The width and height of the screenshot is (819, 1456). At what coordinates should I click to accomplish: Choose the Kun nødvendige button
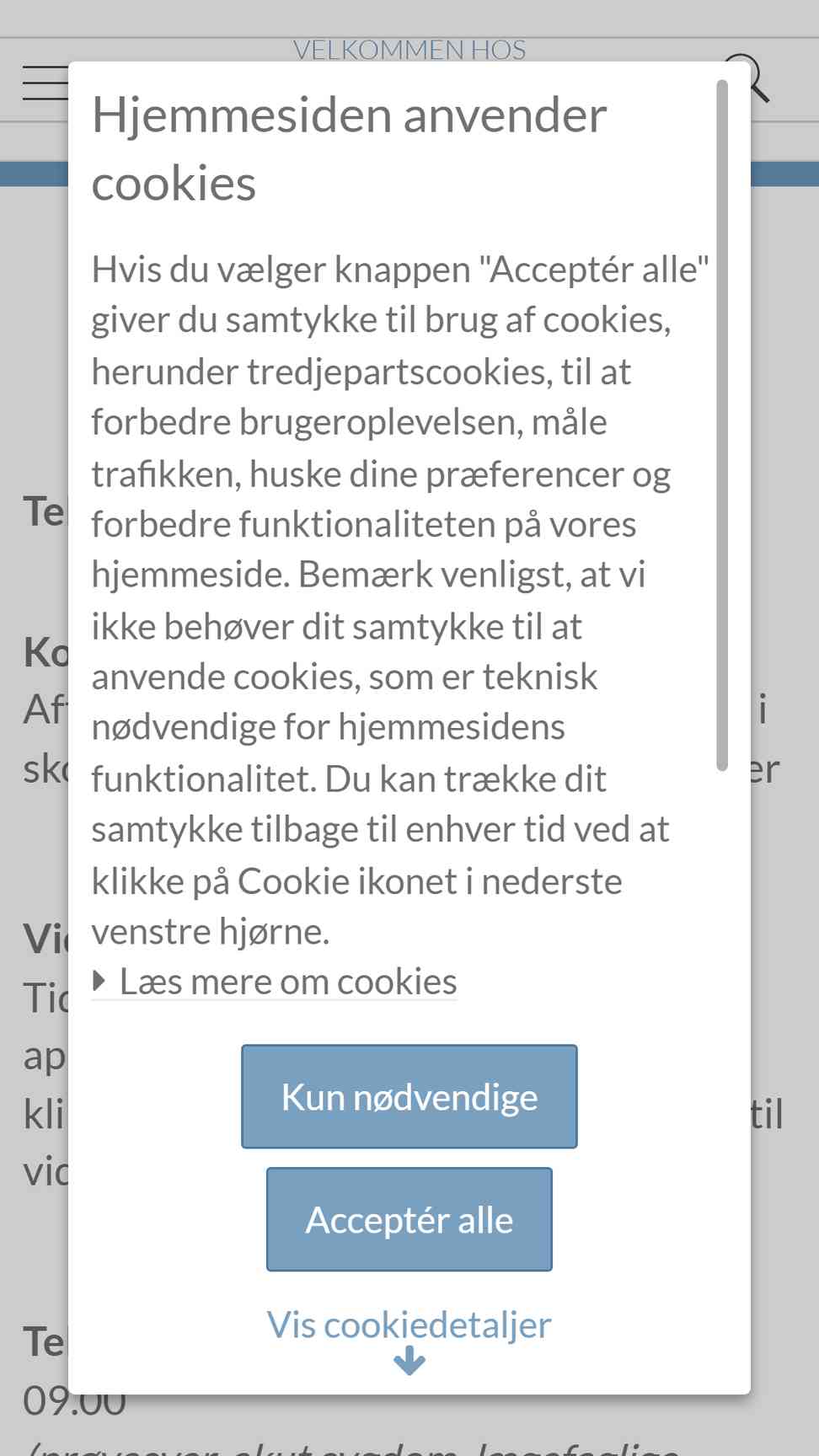point(409,1096)
